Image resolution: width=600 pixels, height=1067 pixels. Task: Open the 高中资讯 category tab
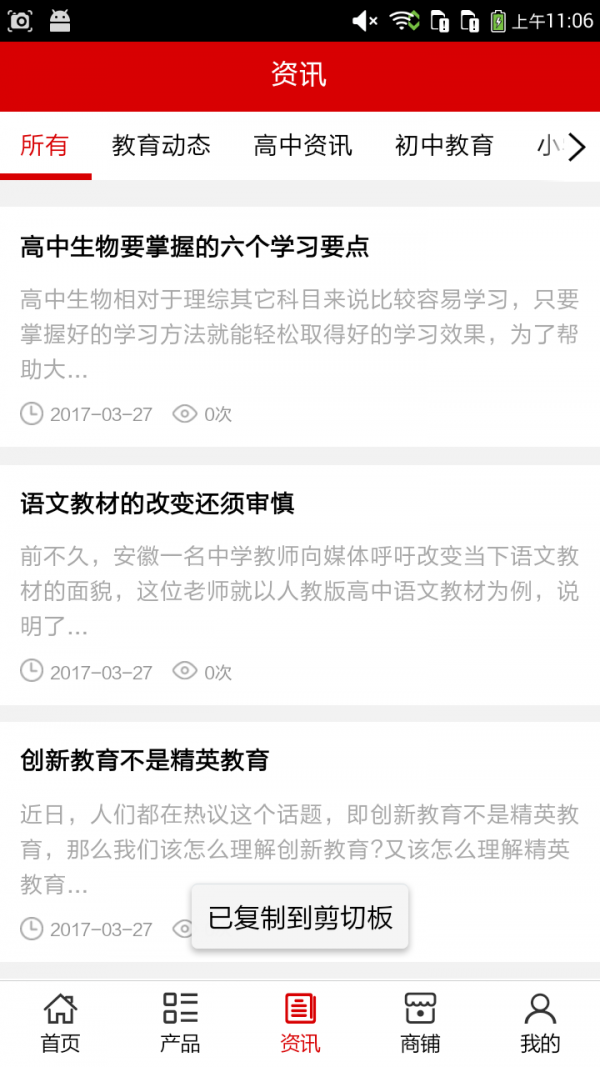[302, 146]
